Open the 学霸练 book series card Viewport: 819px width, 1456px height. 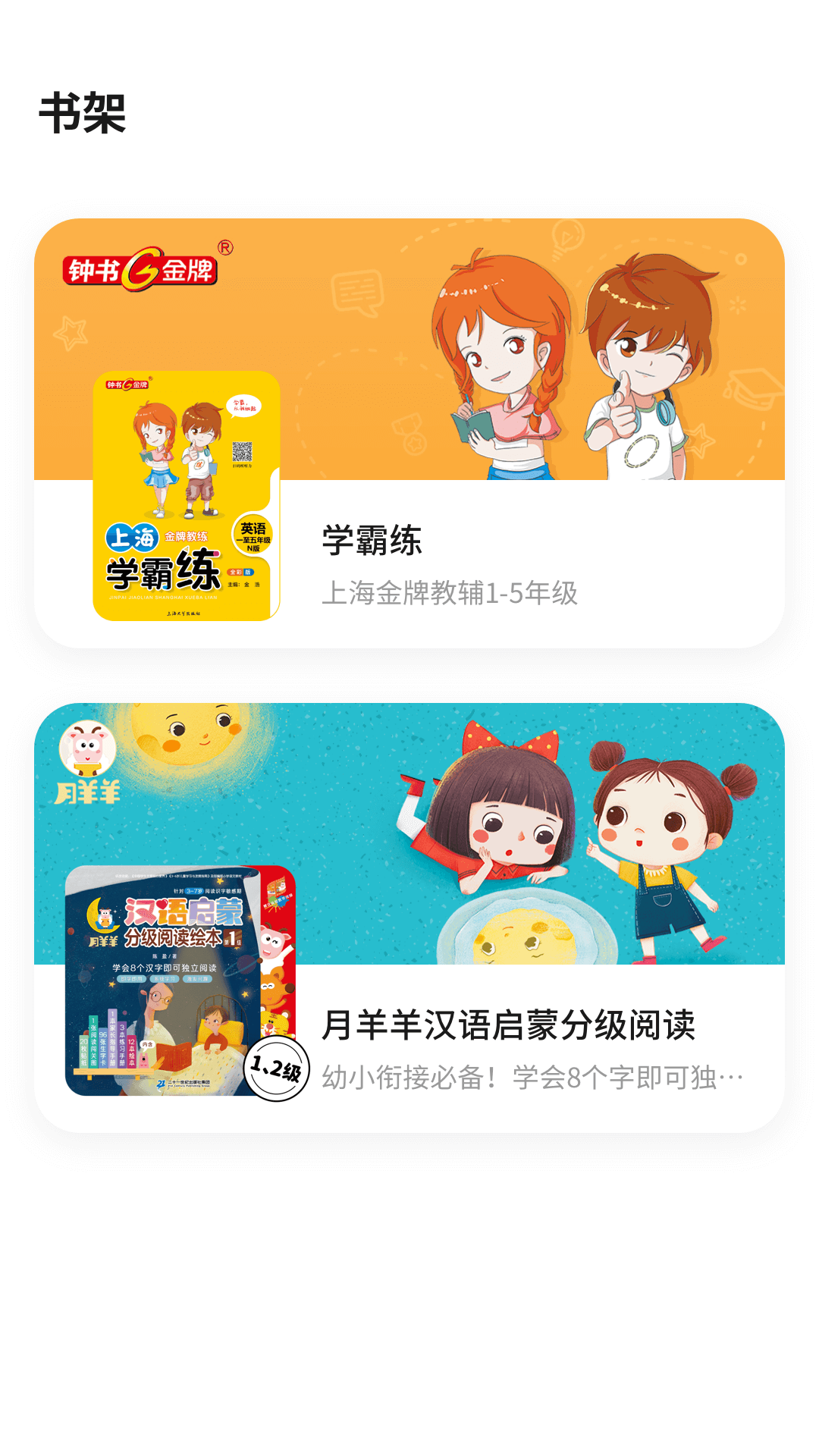click(409, 434)
